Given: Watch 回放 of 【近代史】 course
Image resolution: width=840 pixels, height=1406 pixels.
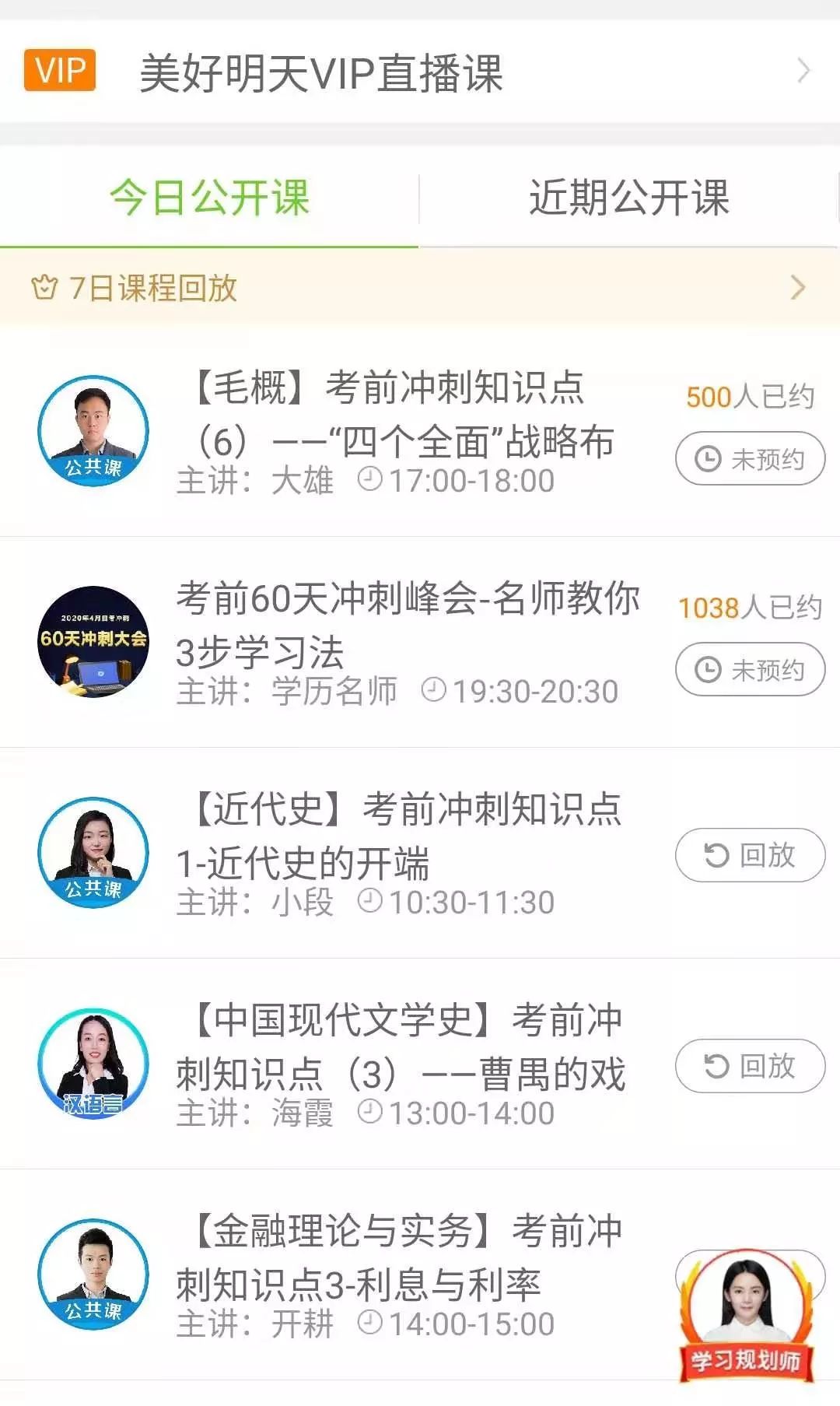Looking at the screenshot, I should 750,856.
